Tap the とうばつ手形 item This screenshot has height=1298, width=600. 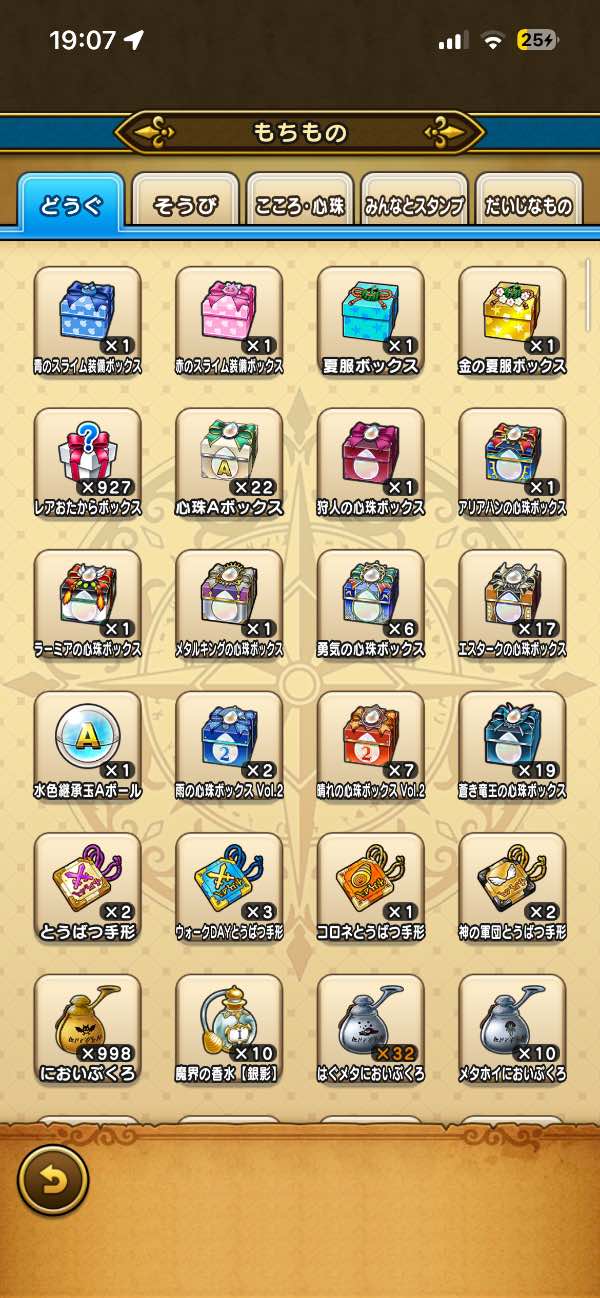(x=87, y=882)
